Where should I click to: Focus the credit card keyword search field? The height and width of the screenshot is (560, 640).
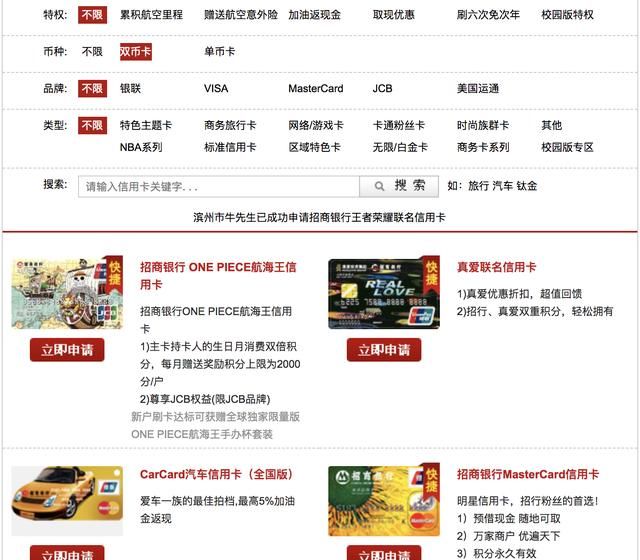(218, 186)
